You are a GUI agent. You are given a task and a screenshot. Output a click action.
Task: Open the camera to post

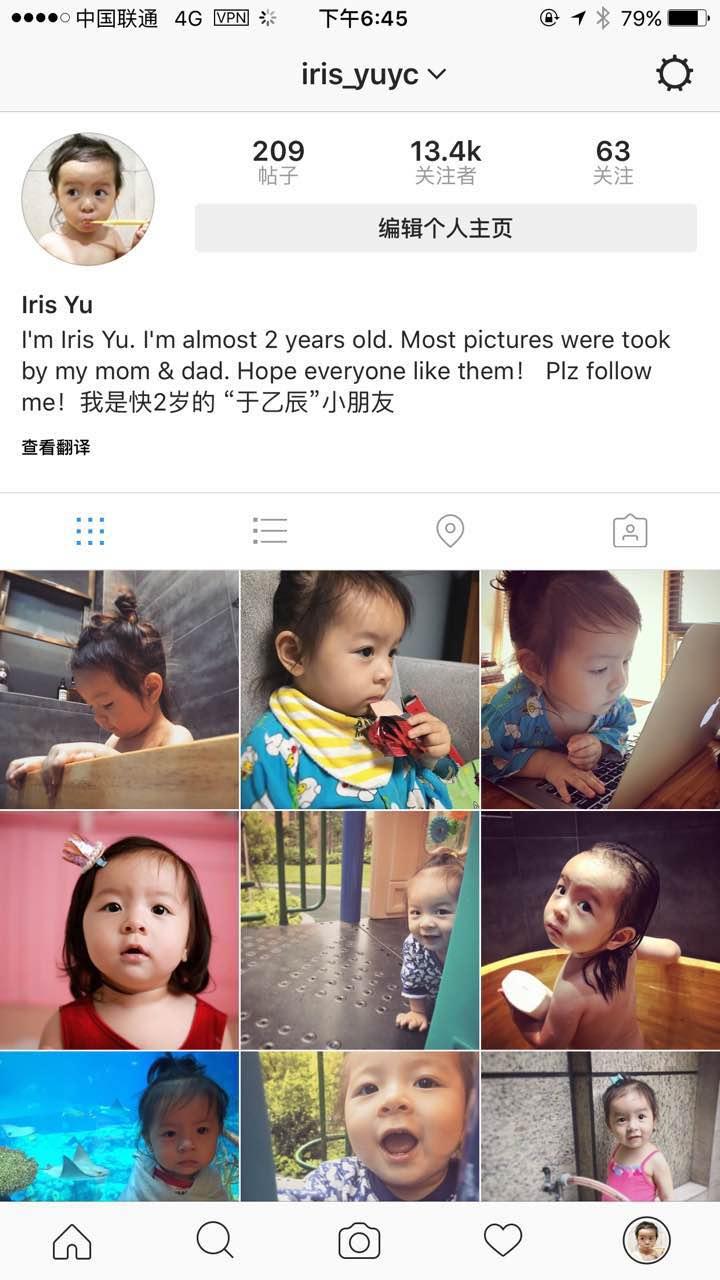tap(359, 1241)
